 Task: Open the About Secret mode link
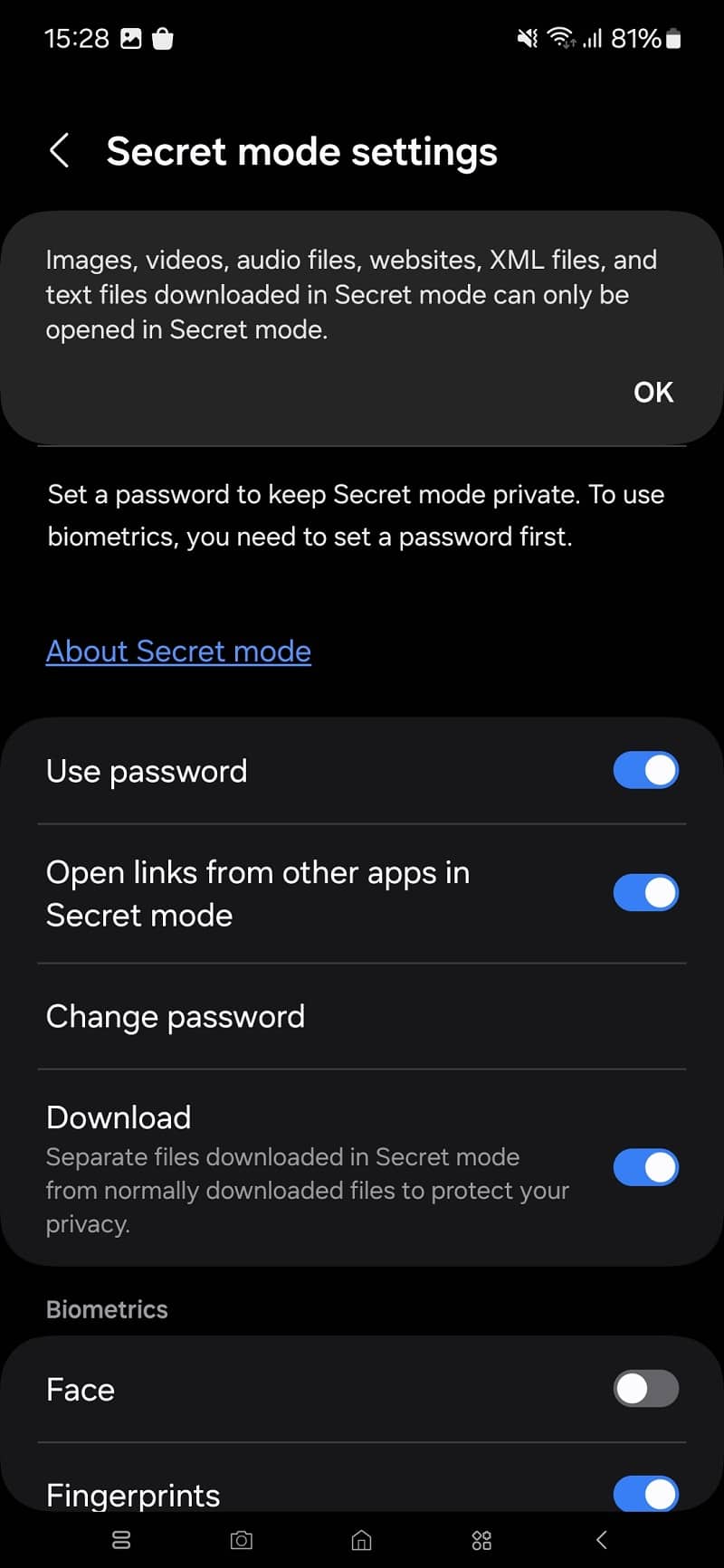pos(178,651)
